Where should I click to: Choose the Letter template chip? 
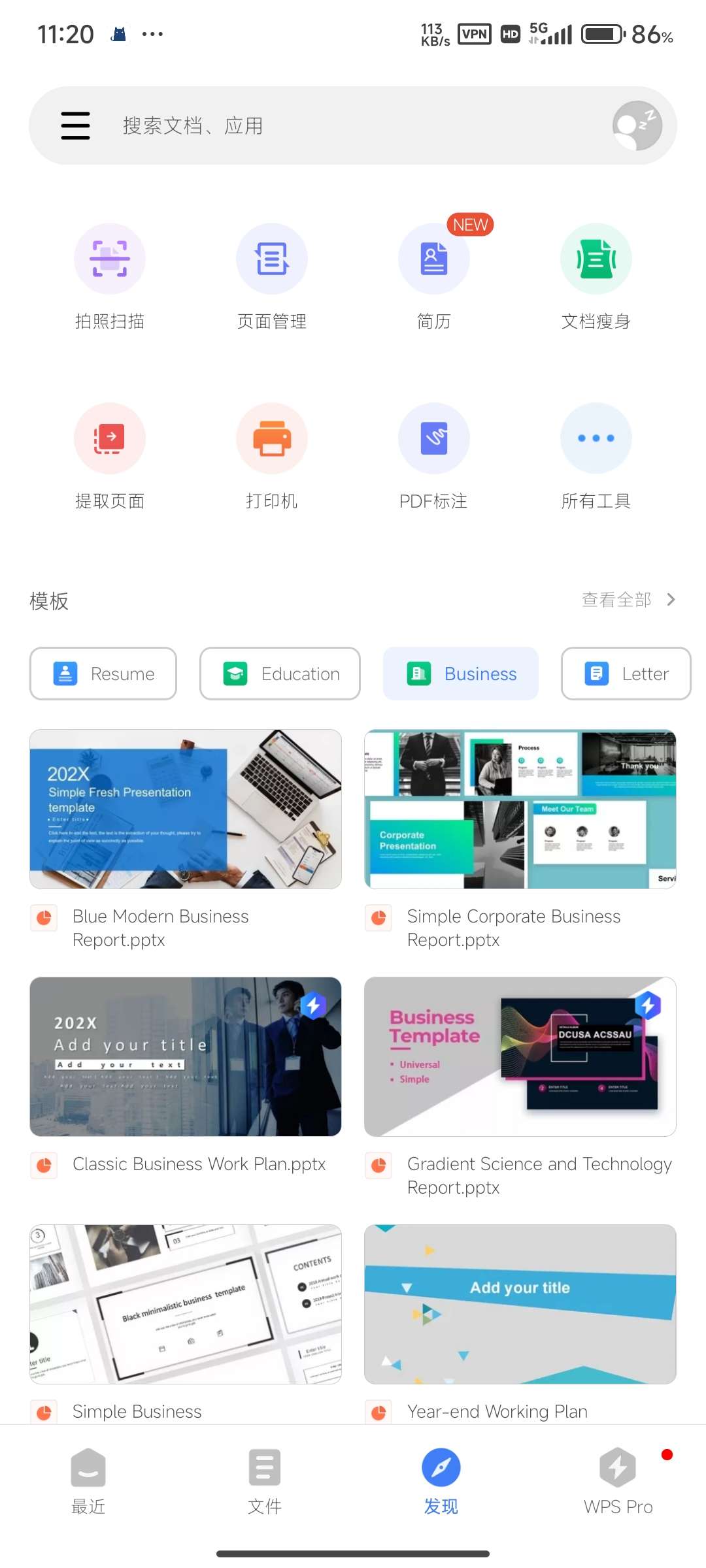point(626,674)
